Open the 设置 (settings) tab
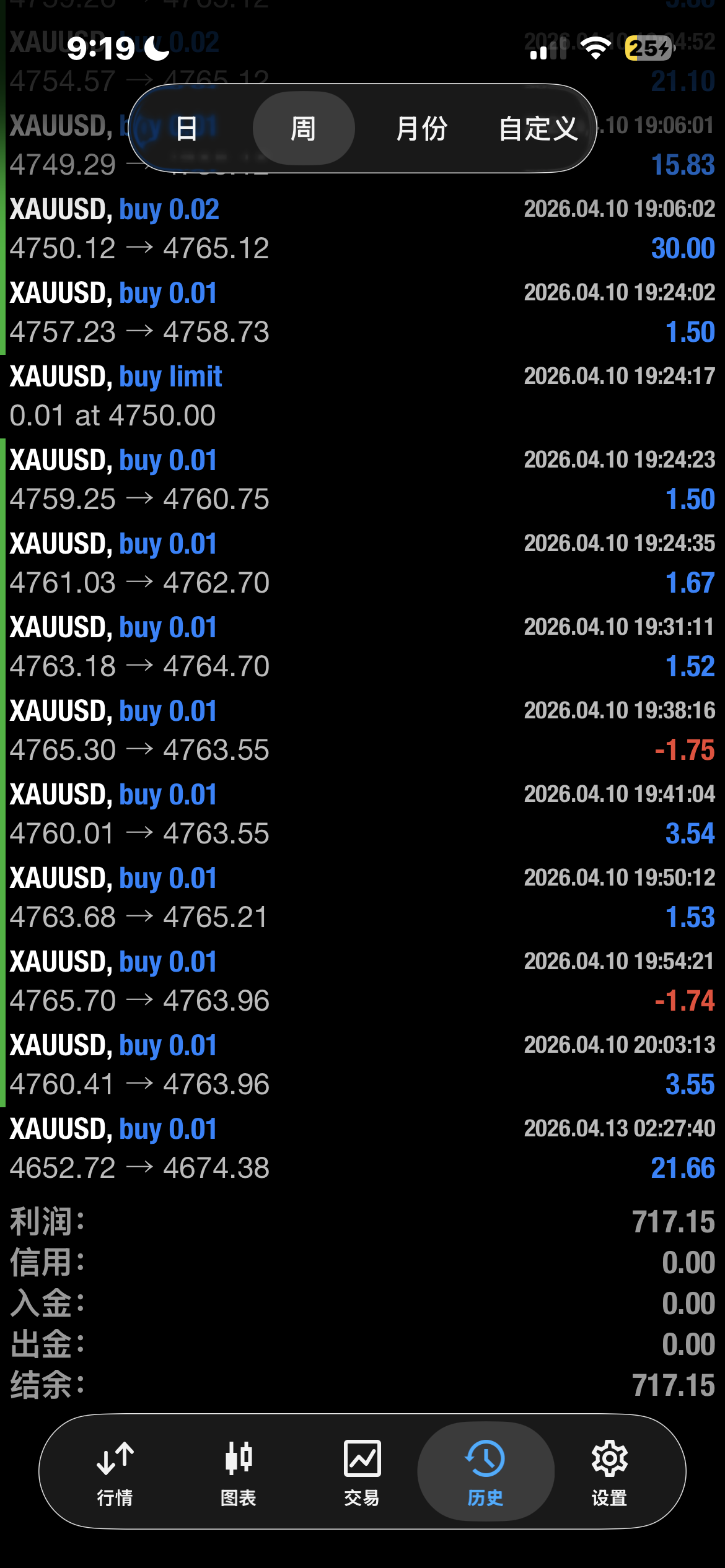The width and height of the screenshot is (725, 1568). tap(609, 1473)
